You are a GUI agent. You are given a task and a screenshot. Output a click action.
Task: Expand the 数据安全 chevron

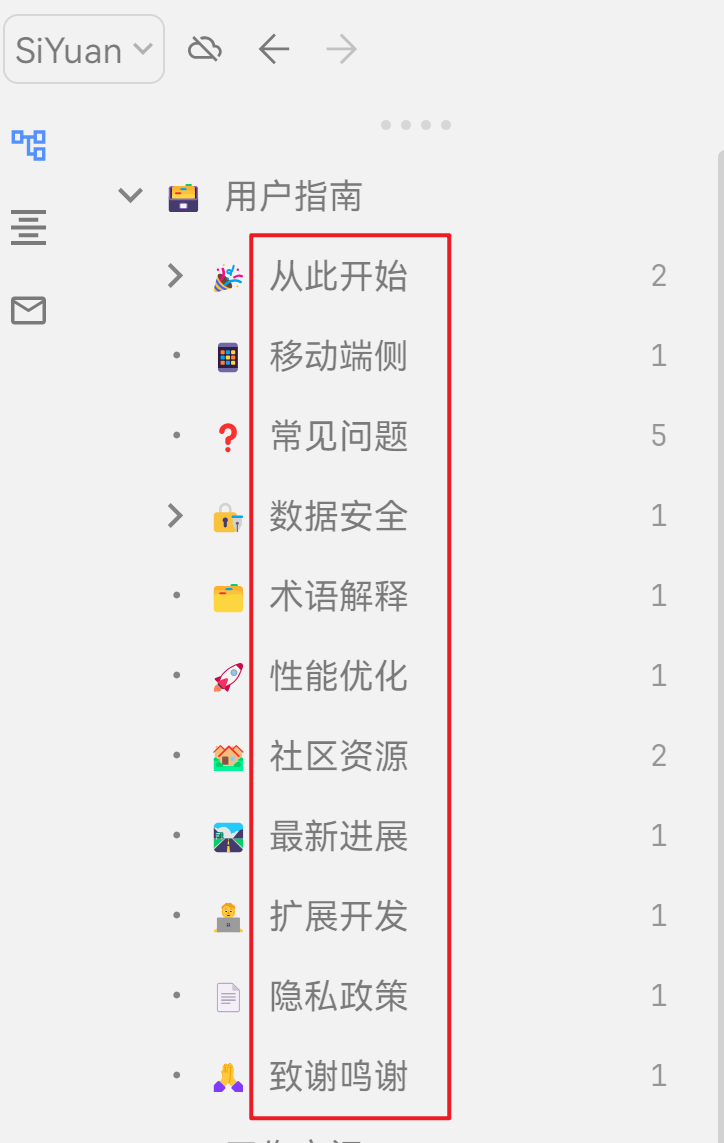click(x=176, y=516)
